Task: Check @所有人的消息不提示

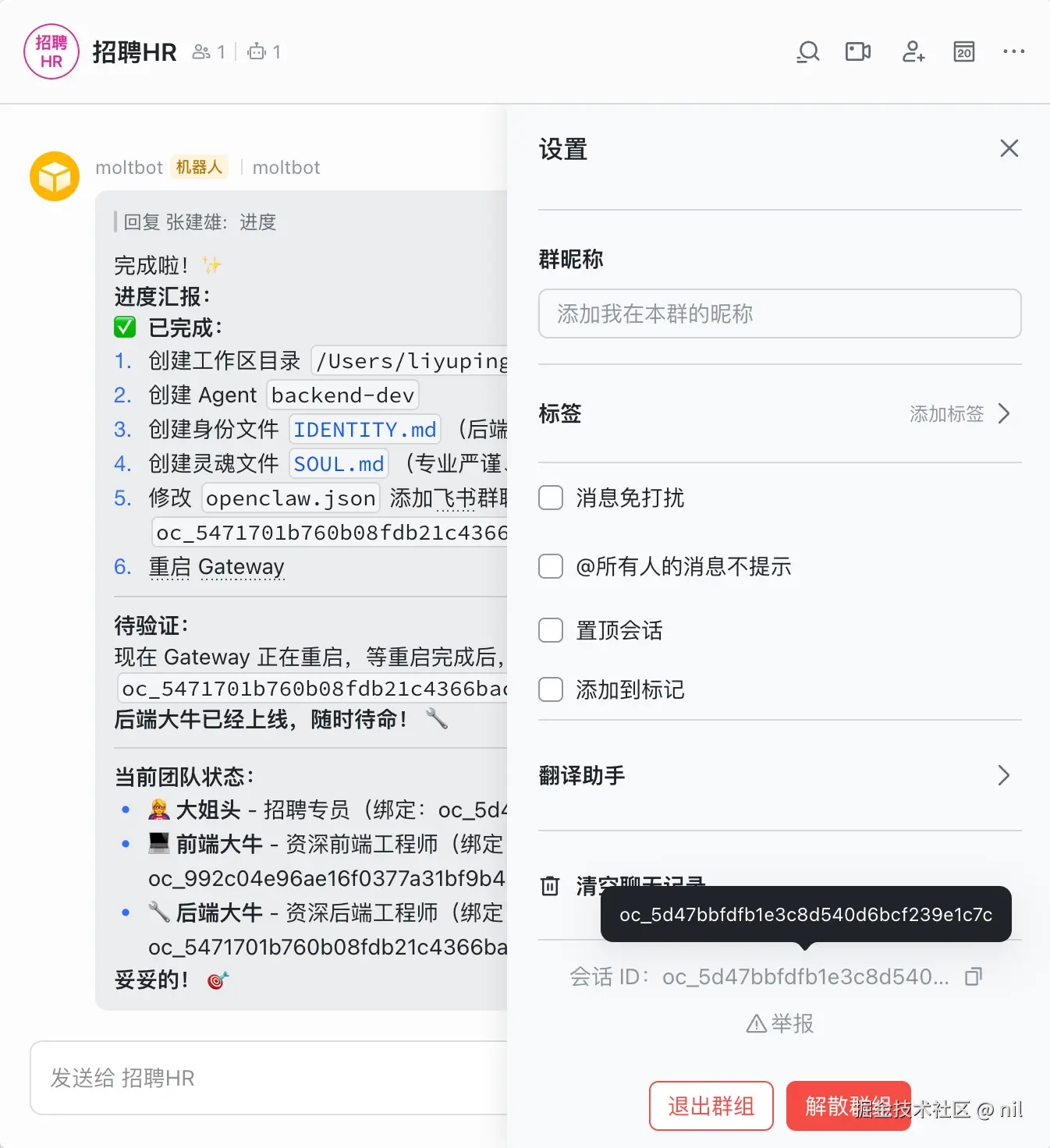Action: [551, 566]
